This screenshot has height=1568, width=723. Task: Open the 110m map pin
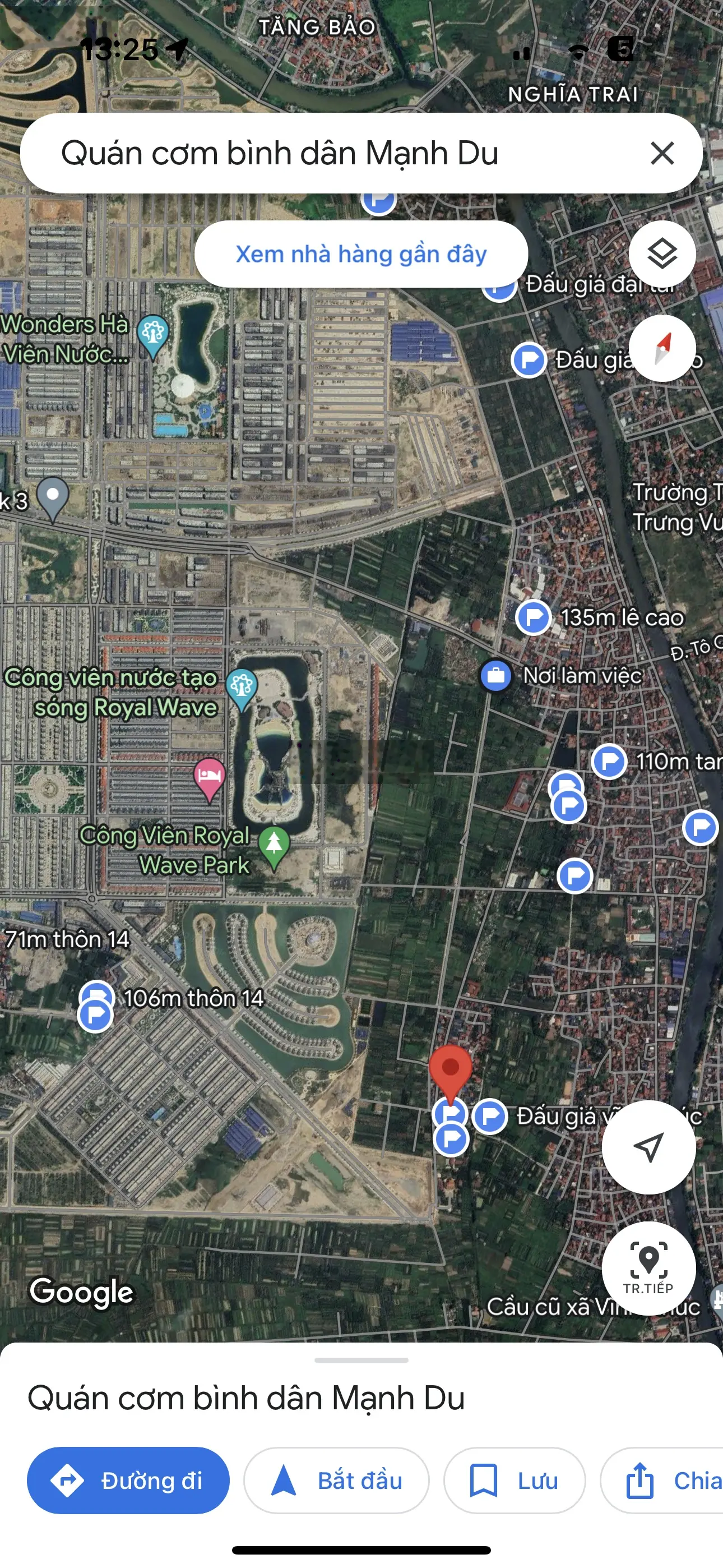pos(609,761)
